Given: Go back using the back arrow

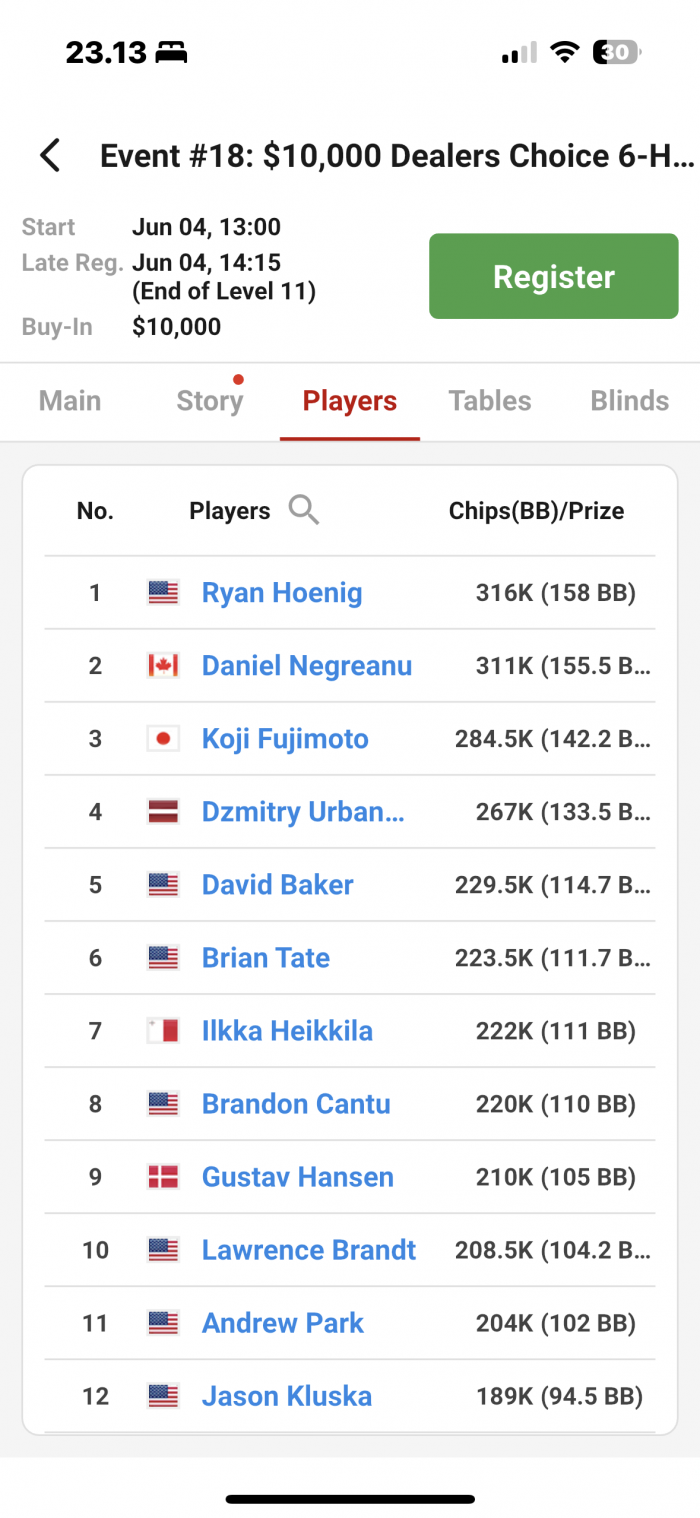Looking at the screenshot, I should [50, 156].
